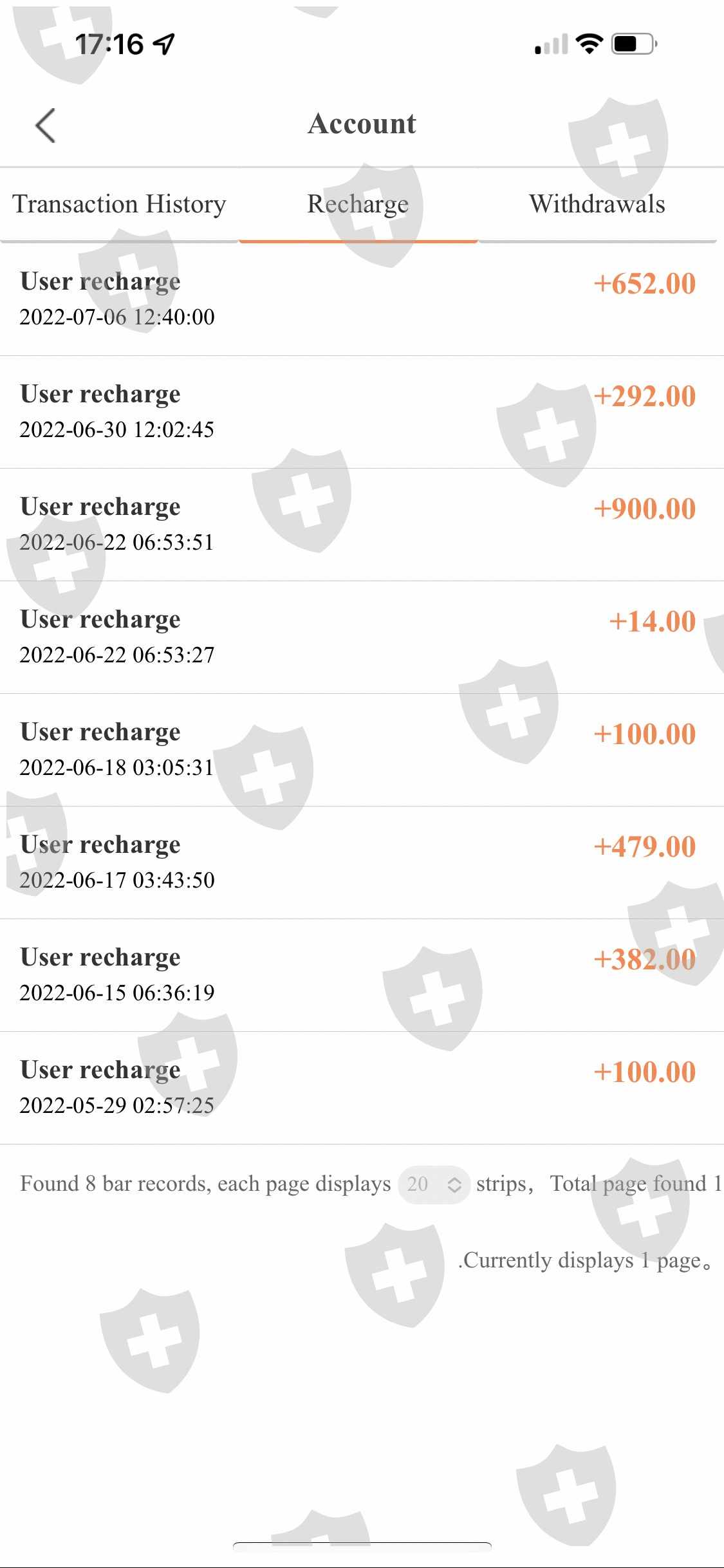Open the records-per-page dropdown showing 20
The height and width of the screenshot is (1568, 724).
click(434, 1184)
